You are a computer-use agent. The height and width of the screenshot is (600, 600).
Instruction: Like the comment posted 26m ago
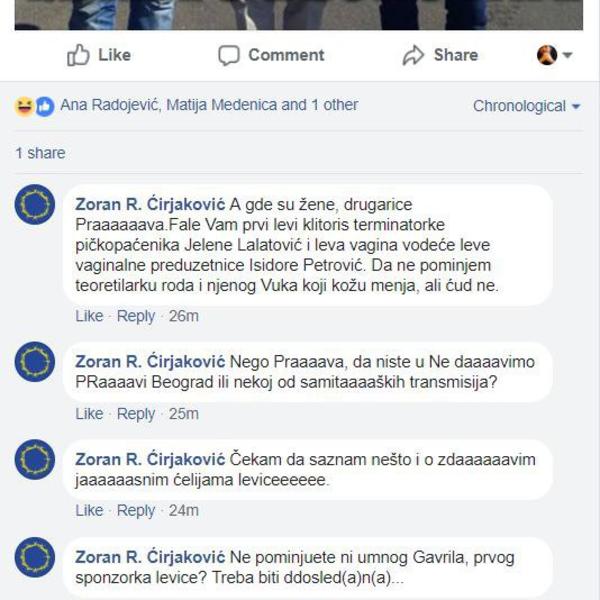[89, 316]
